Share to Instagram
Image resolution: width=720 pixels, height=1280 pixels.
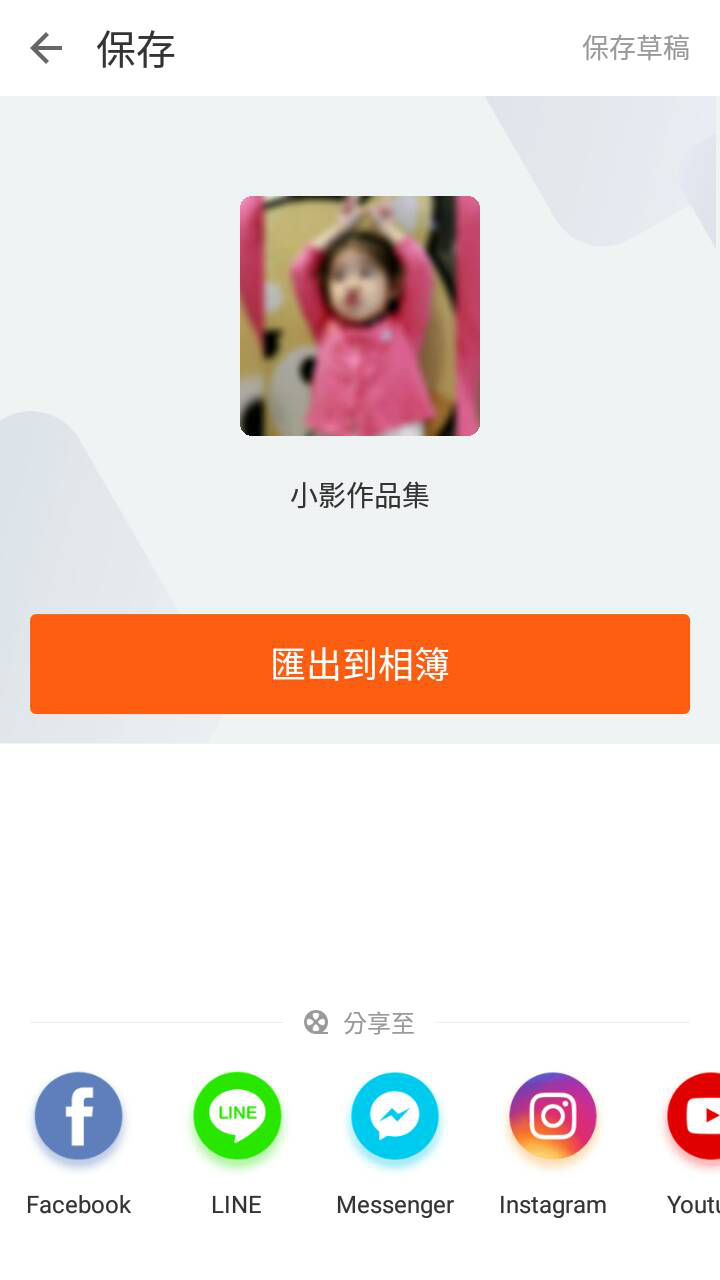553,1116
